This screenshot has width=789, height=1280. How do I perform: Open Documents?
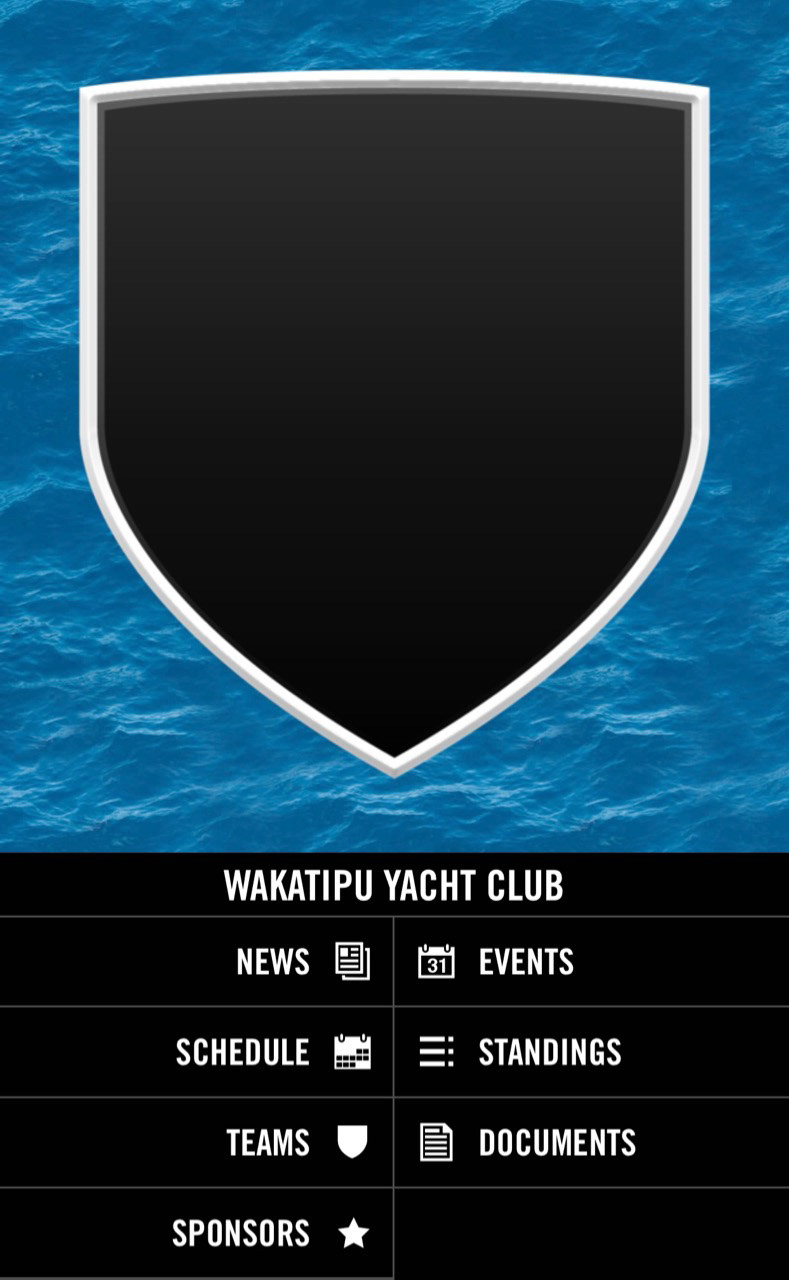[x=592, y=1142]
